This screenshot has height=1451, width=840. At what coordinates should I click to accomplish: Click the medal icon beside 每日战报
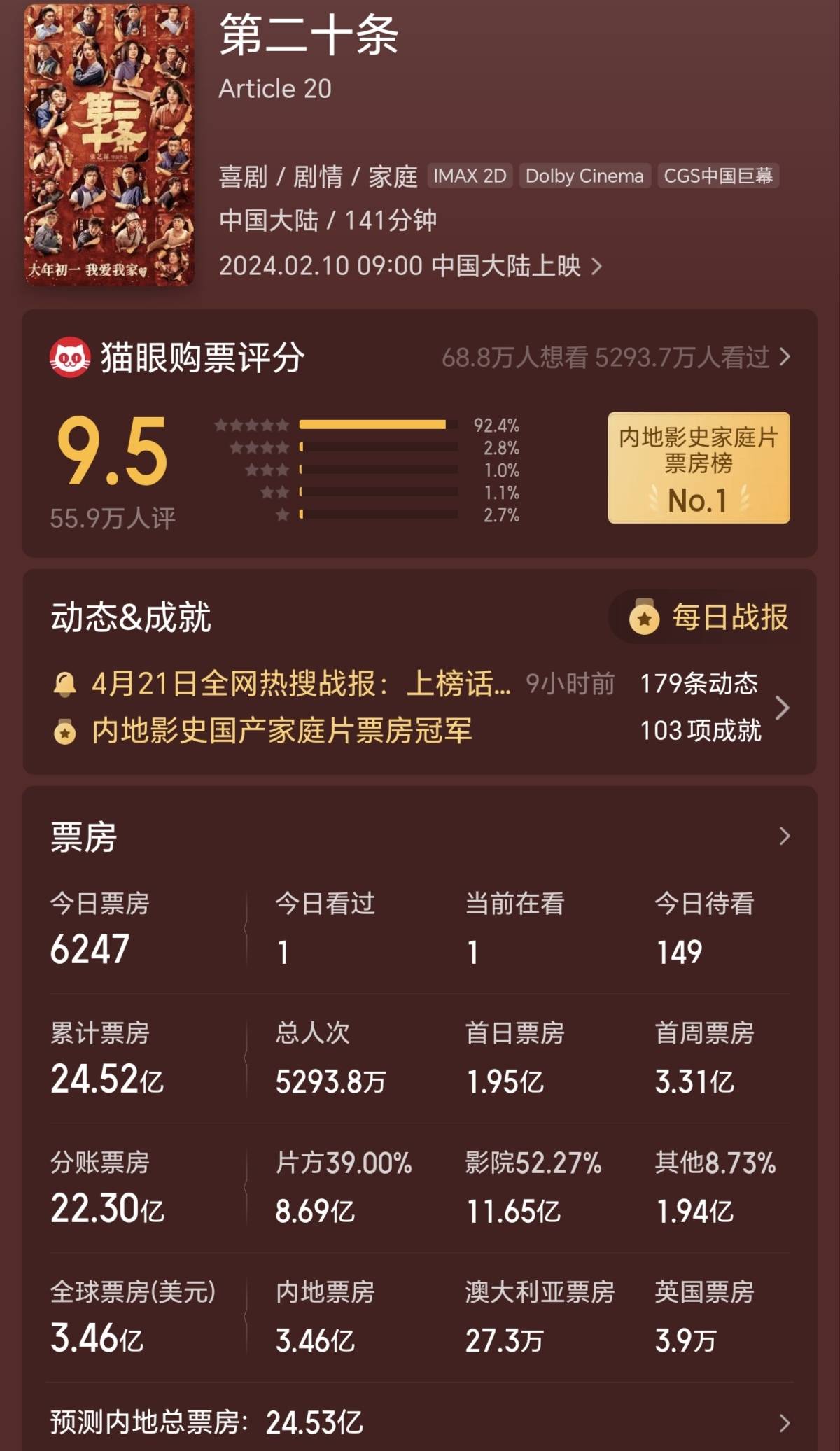644,618
